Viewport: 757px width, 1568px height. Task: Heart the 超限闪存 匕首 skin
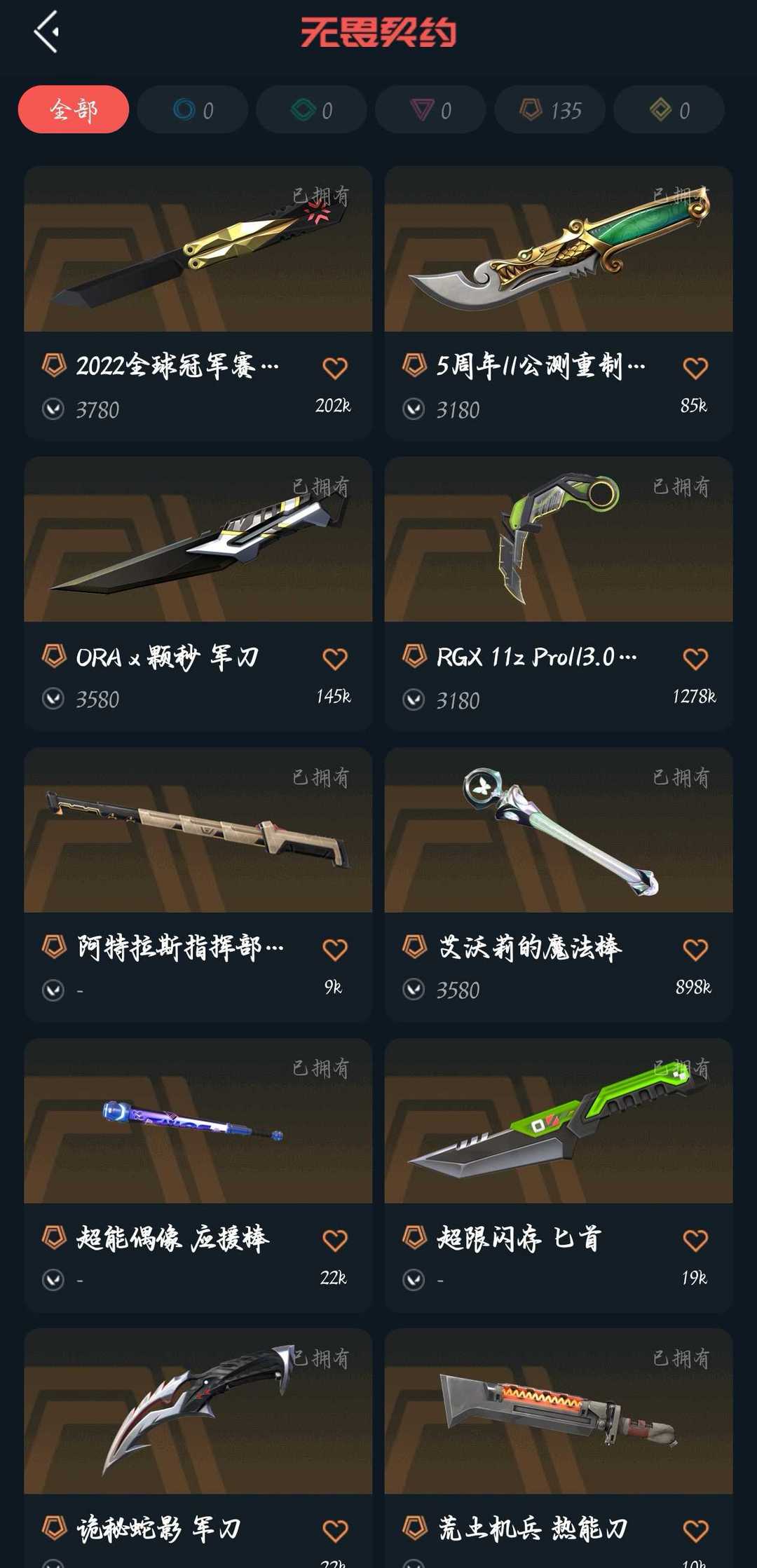click(x=695, y=1240)
